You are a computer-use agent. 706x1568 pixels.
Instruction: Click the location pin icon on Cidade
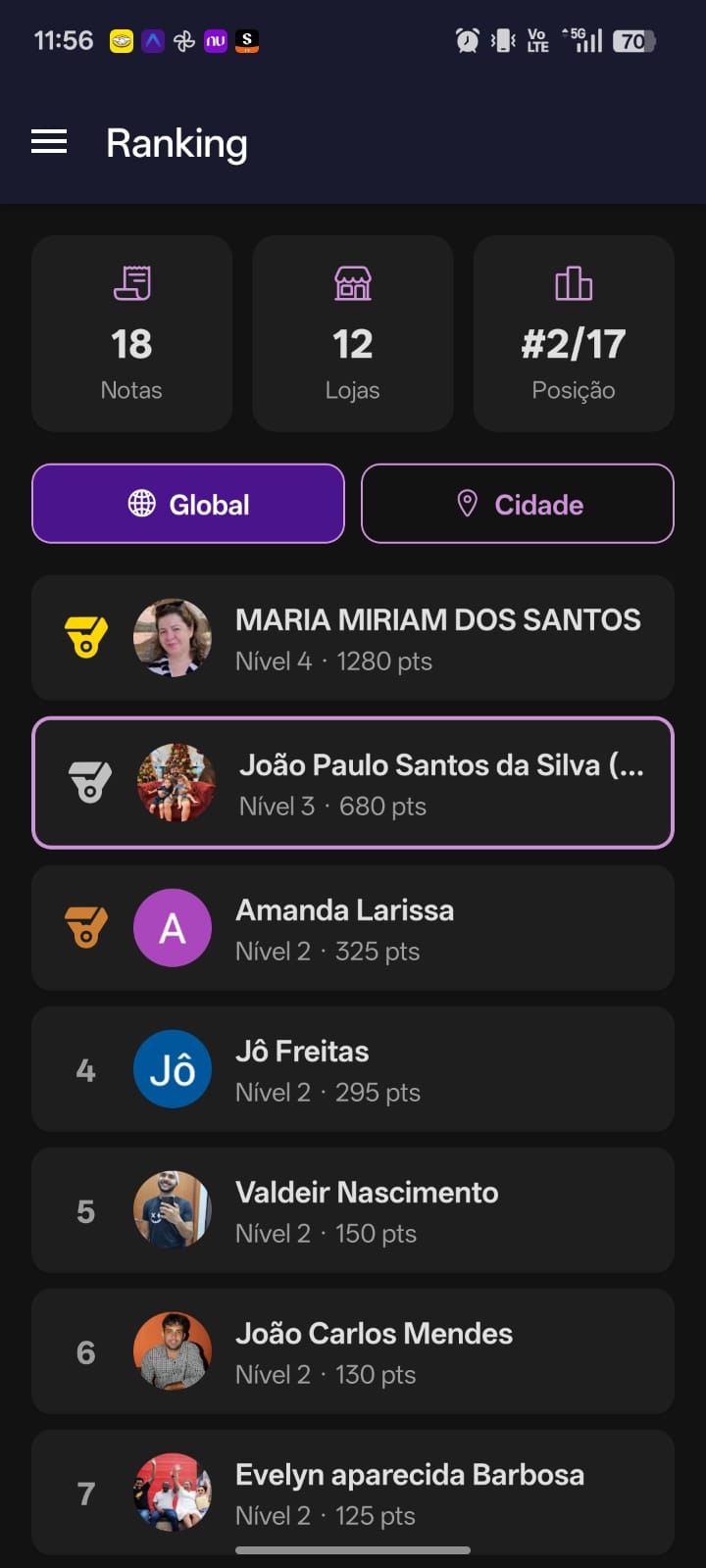pyautogui.click(x=466, y=504)
